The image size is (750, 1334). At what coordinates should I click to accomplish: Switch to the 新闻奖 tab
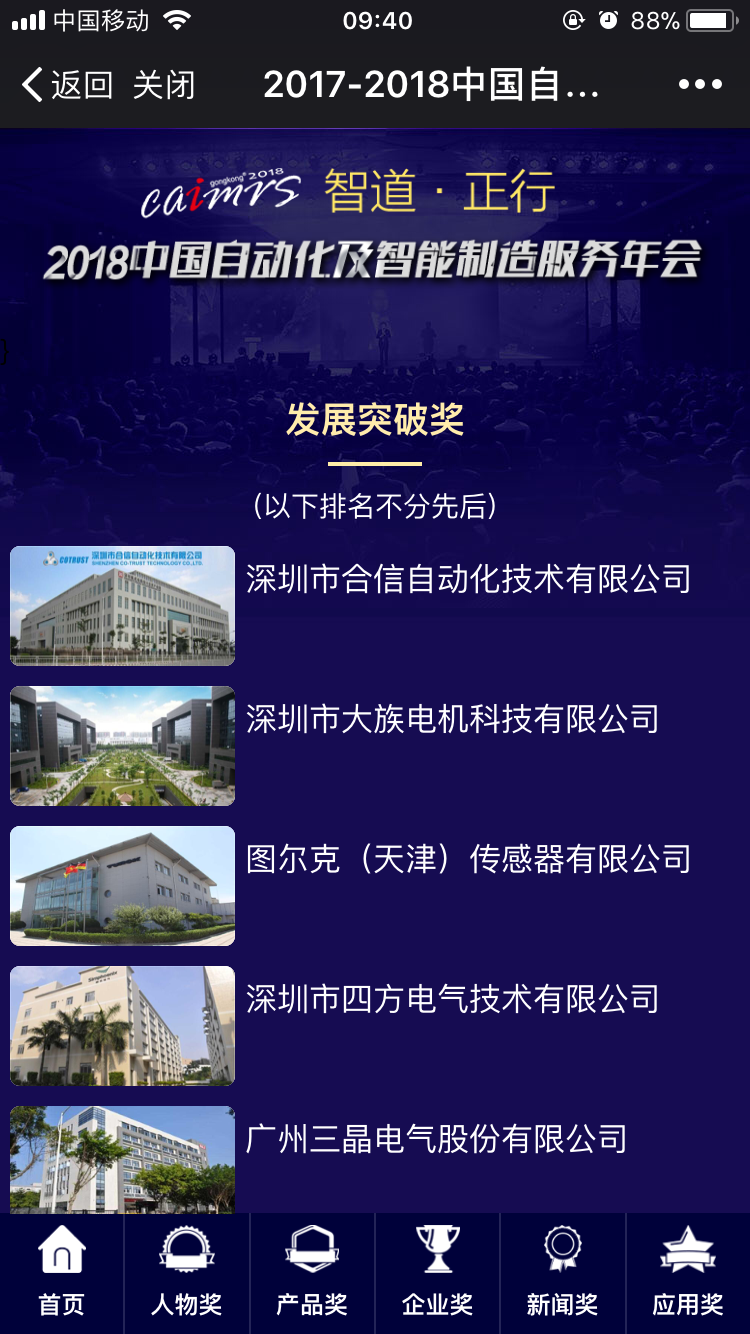pyautogui.click(x=562, y=1273)
